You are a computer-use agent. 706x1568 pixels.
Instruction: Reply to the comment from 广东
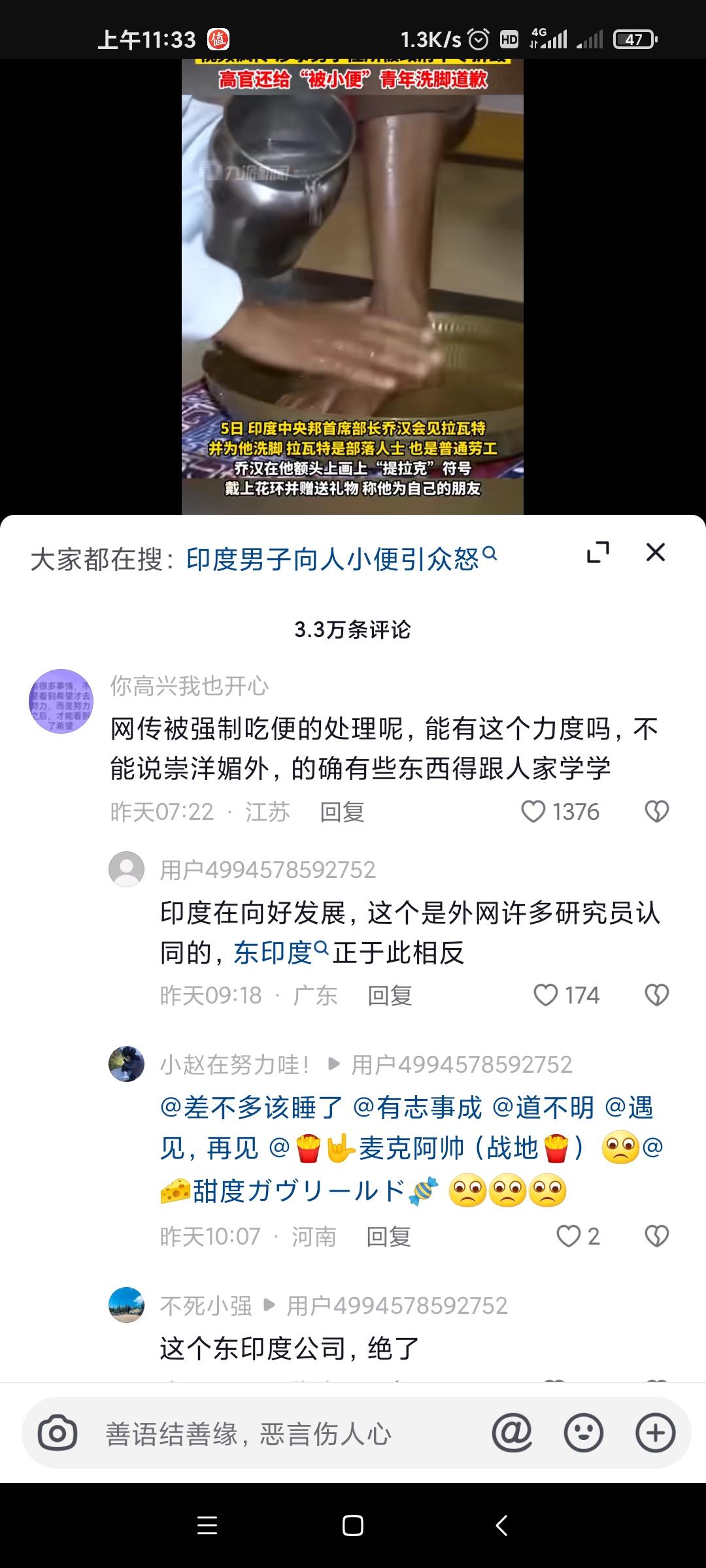(390, 995)
